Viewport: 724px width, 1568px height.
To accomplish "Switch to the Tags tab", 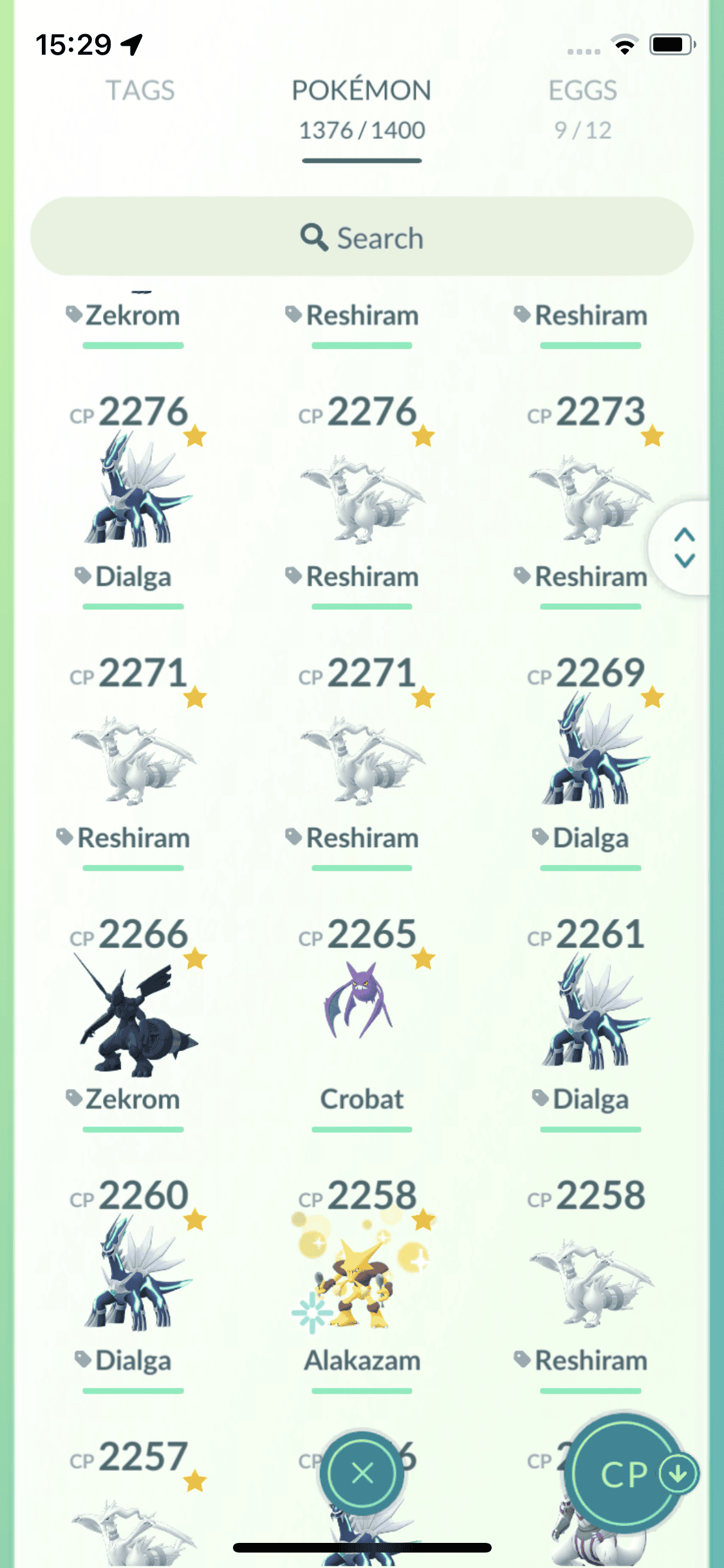I will (140, 91).
